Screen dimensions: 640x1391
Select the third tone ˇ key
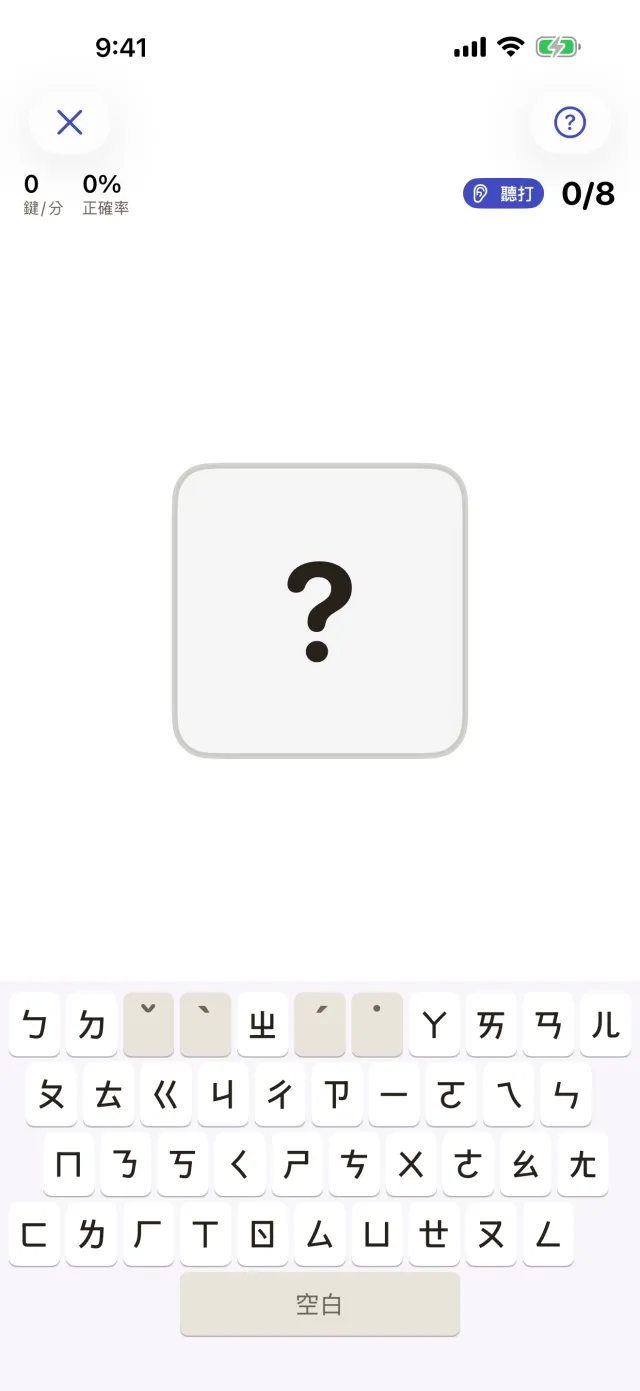(148, 1025)
